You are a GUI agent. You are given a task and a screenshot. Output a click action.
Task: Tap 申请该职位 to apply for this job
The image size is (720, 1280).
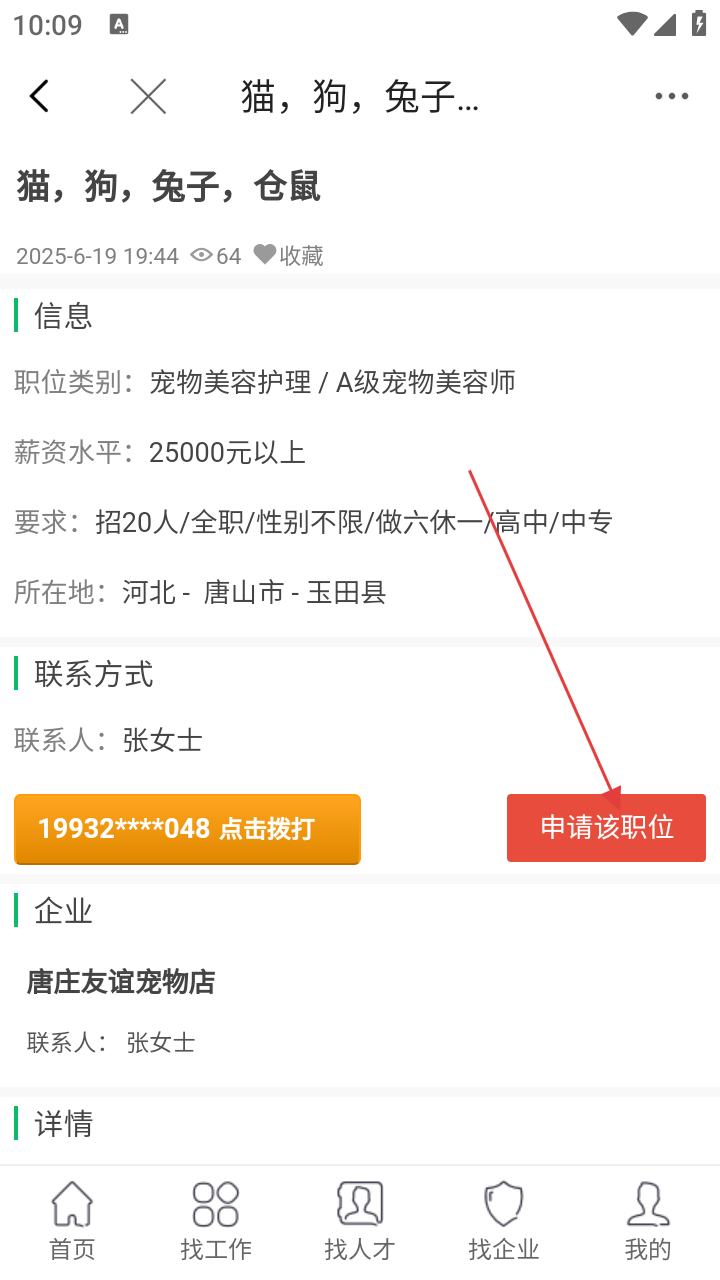point(606,828)
